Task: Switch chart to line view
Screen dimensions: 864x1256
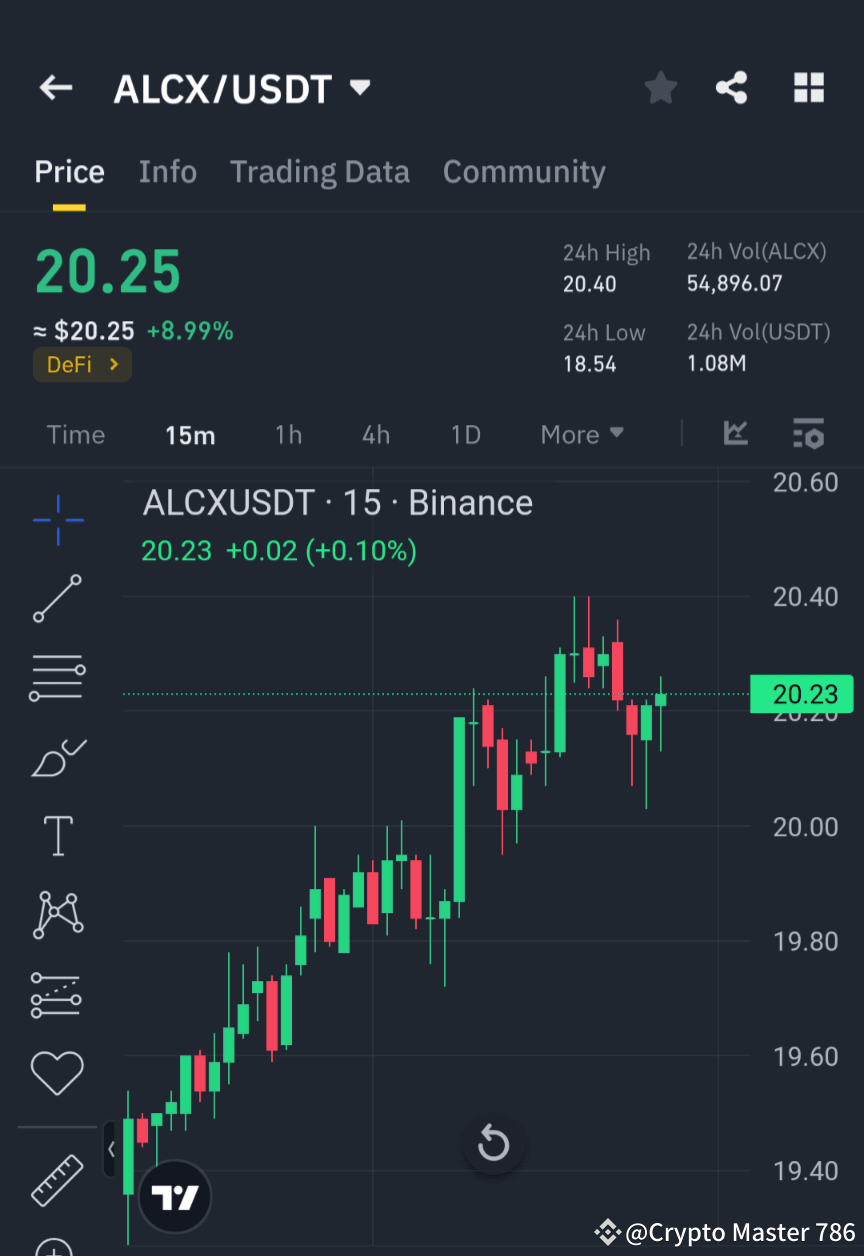Action: (736, 434)
